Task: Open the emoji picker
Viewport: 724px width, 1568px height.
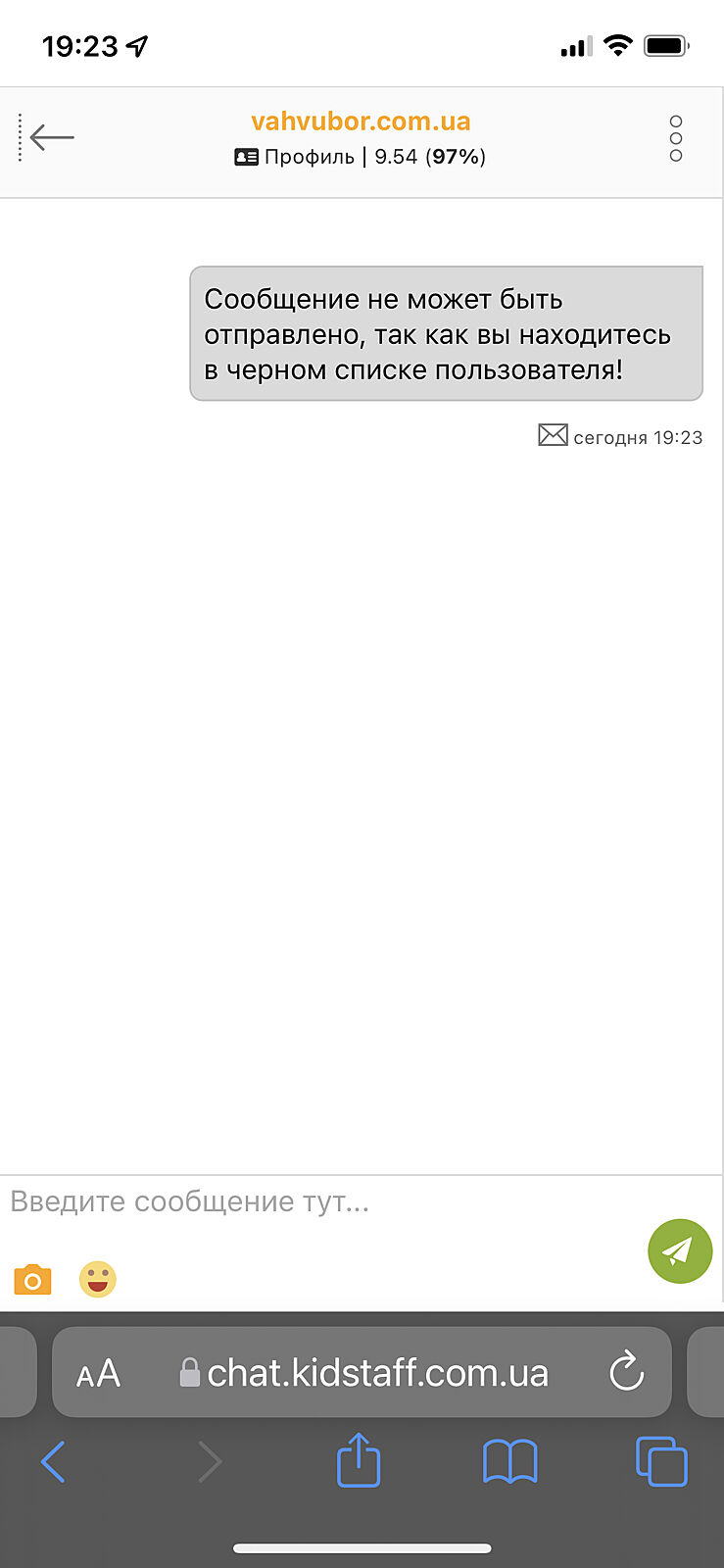Action: click(97, 1280)
